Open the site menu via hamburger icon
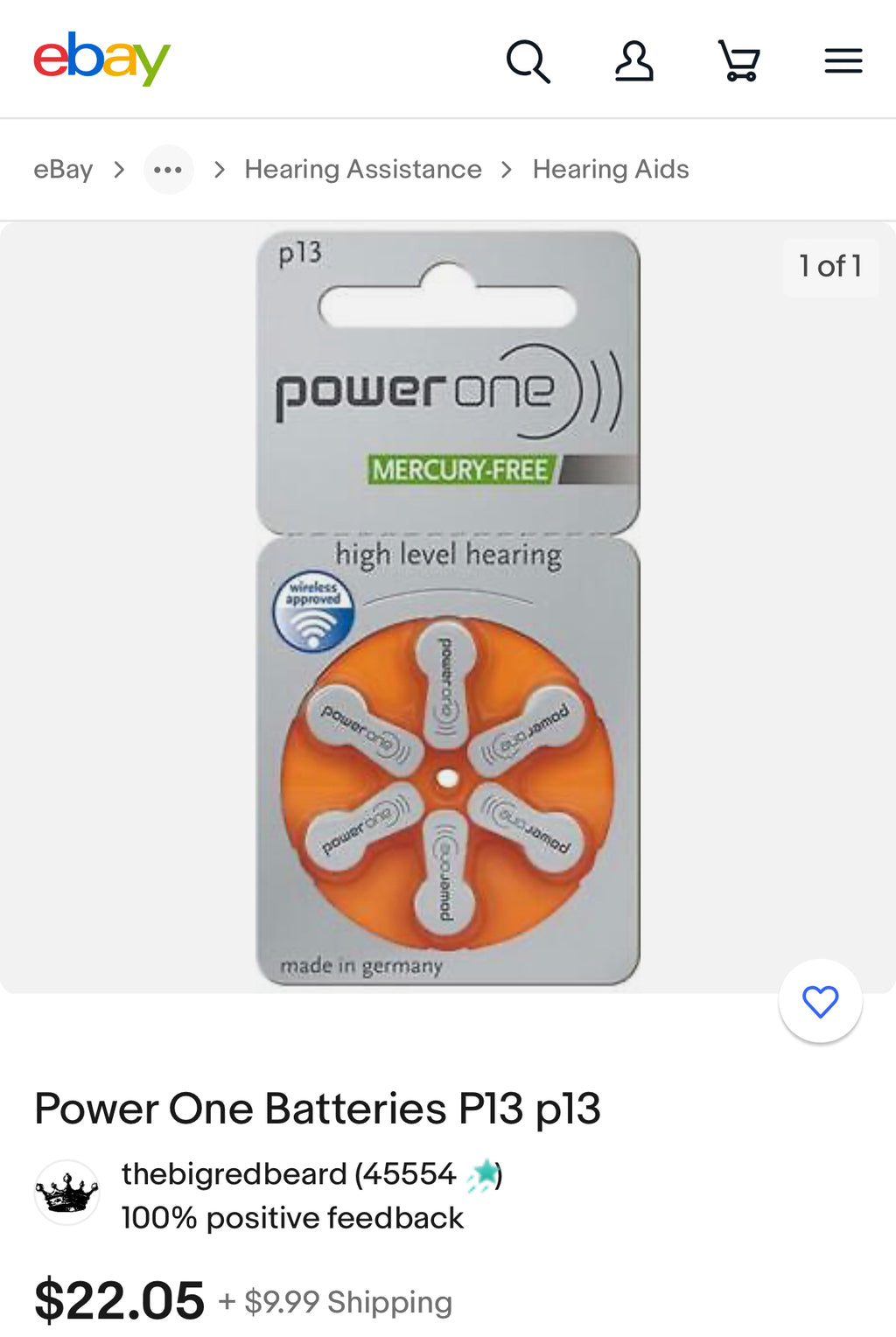Image resolution: width=896 pixels, height=1337 pixels. click(x=843, y=59)
